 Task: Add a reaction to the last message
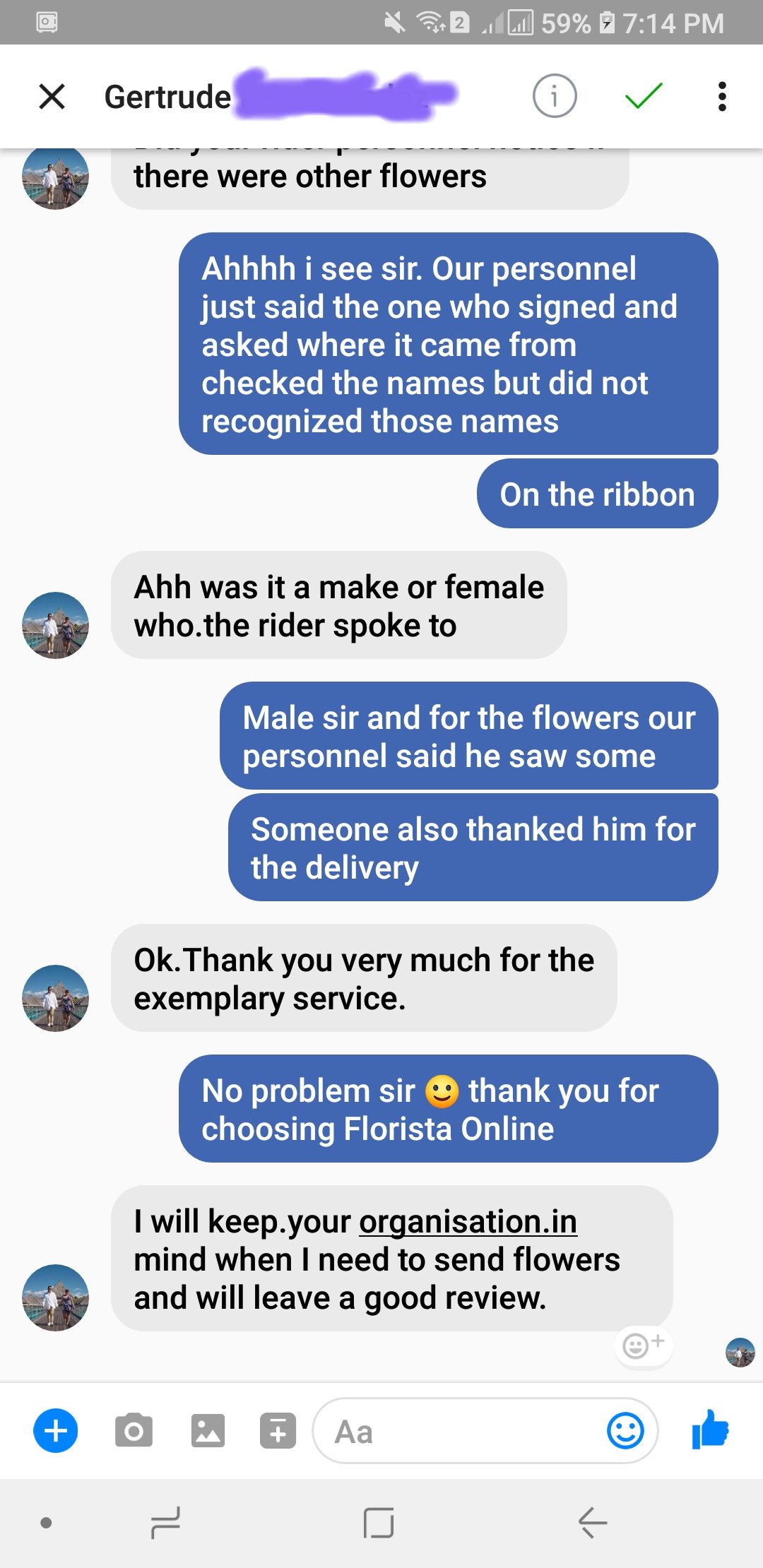pos(643,1345)
